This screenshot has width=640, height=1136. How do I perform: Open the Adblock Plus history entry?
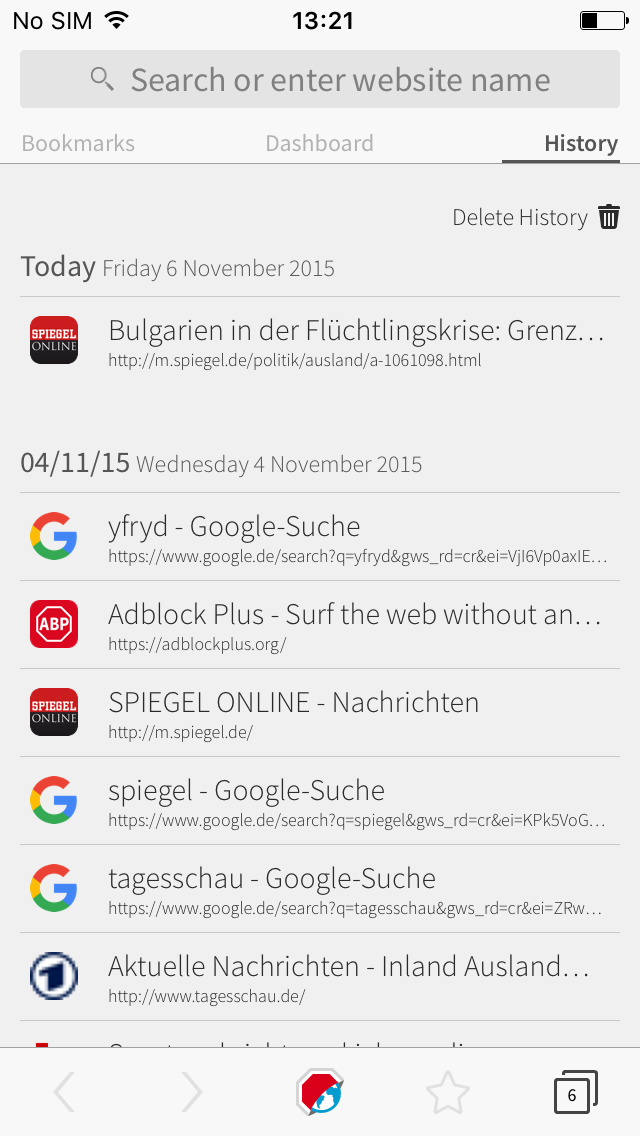coord(320,625)
